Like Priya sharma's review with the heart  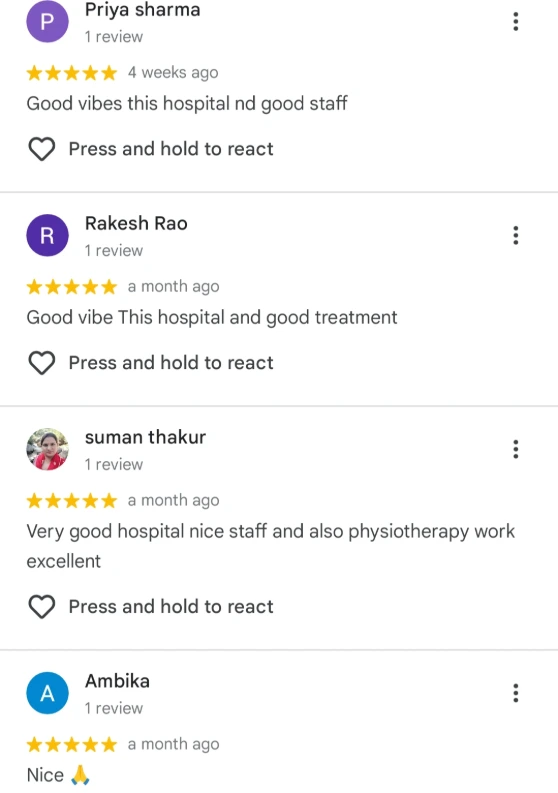[41, 149]
